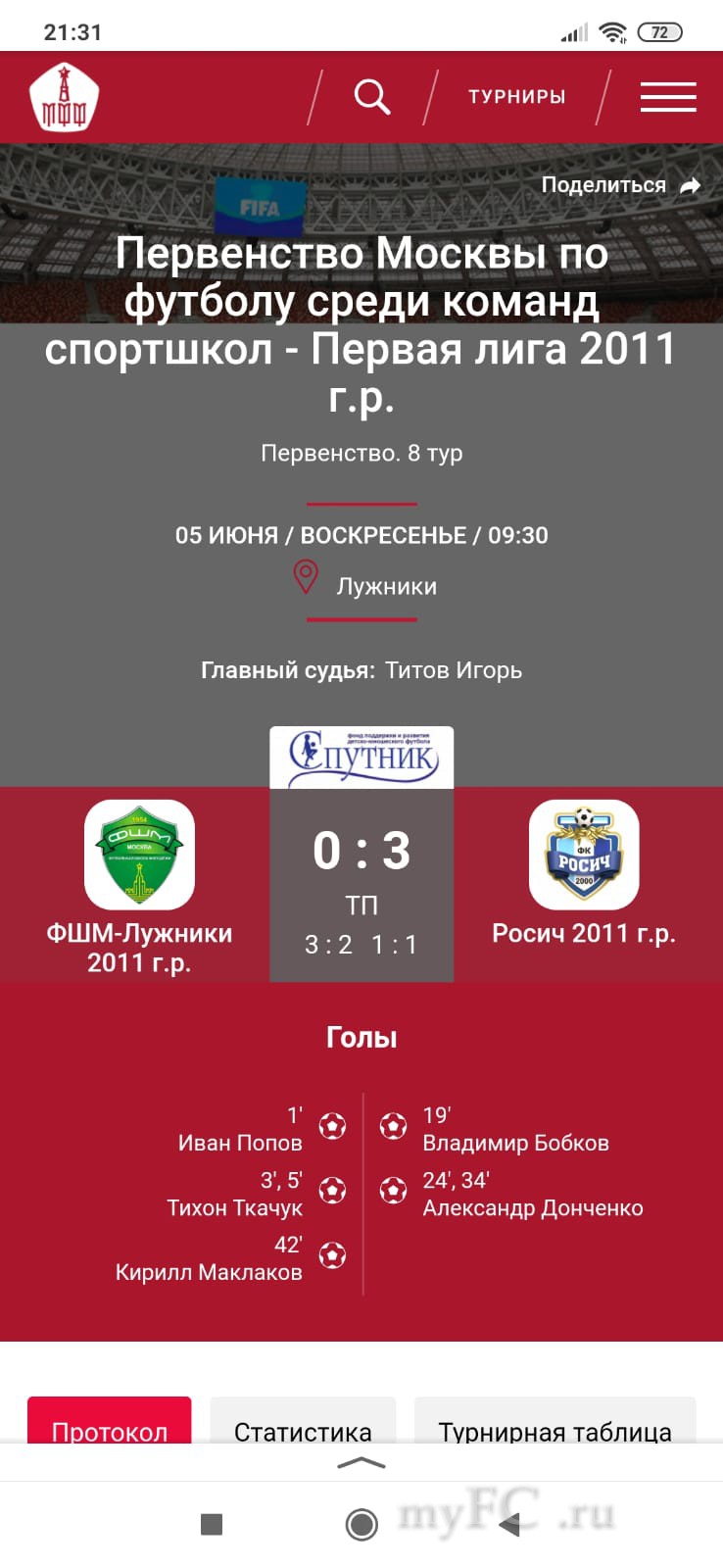Switch to the Статистика tab
The height and width of the screenshot is (1568, 723).
[303, 1426]
